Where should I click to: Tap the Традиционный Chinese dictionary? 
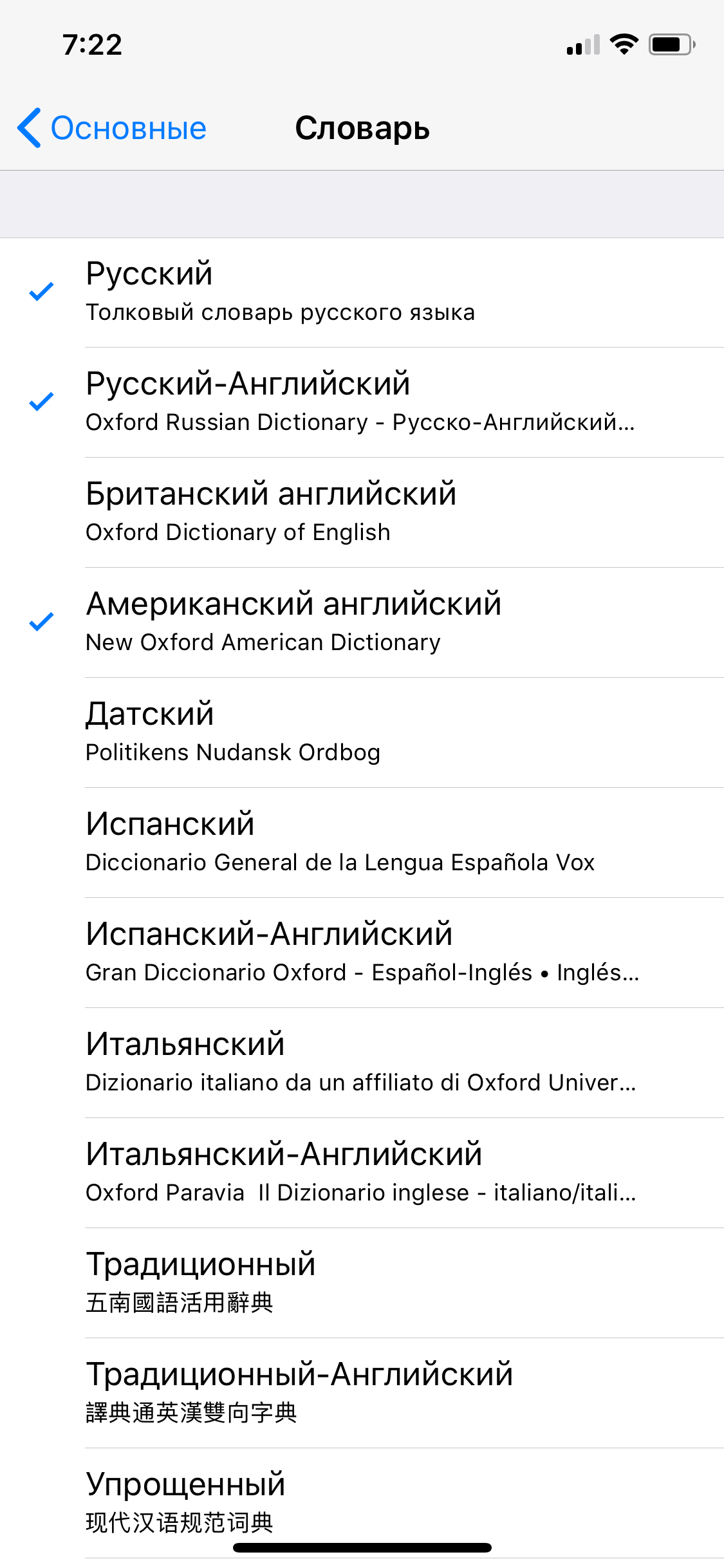362,1283
